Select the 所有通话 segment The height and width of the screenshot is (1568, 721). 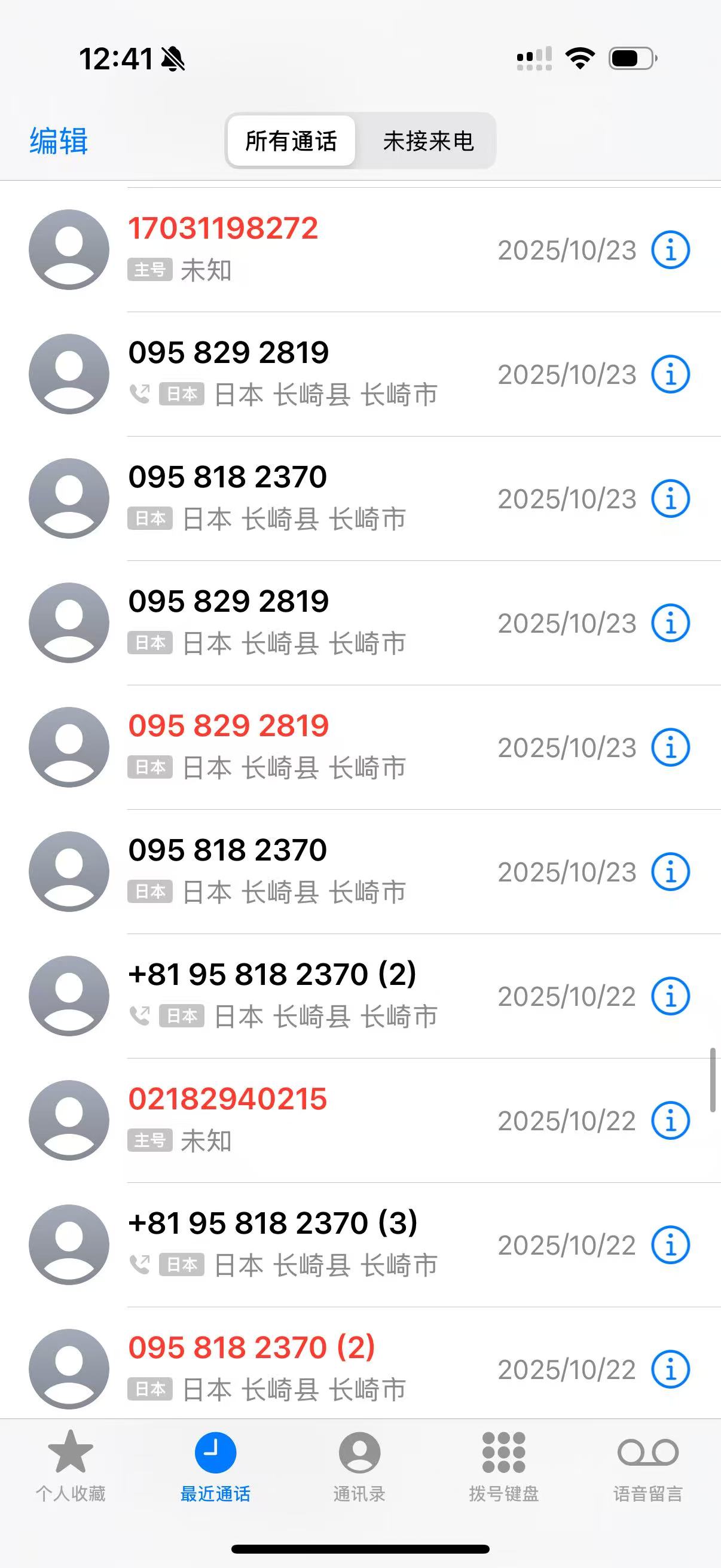click(x=291, y=141)
